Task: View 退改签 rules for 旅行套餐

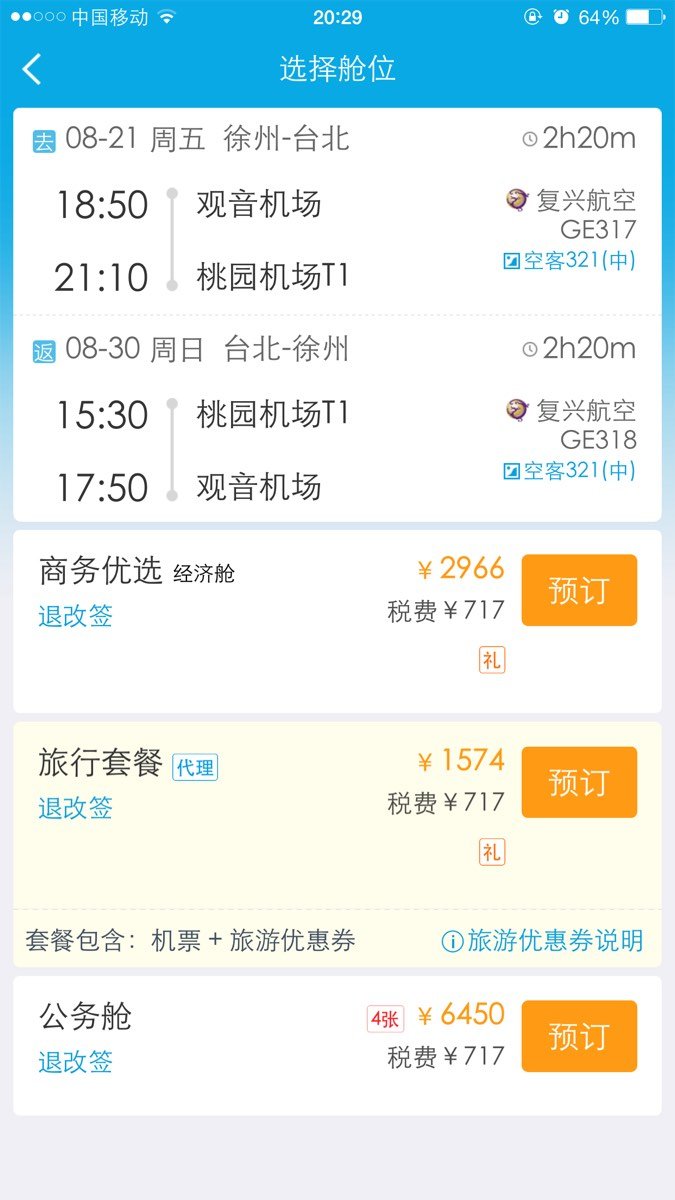Action: pos(75,808)
